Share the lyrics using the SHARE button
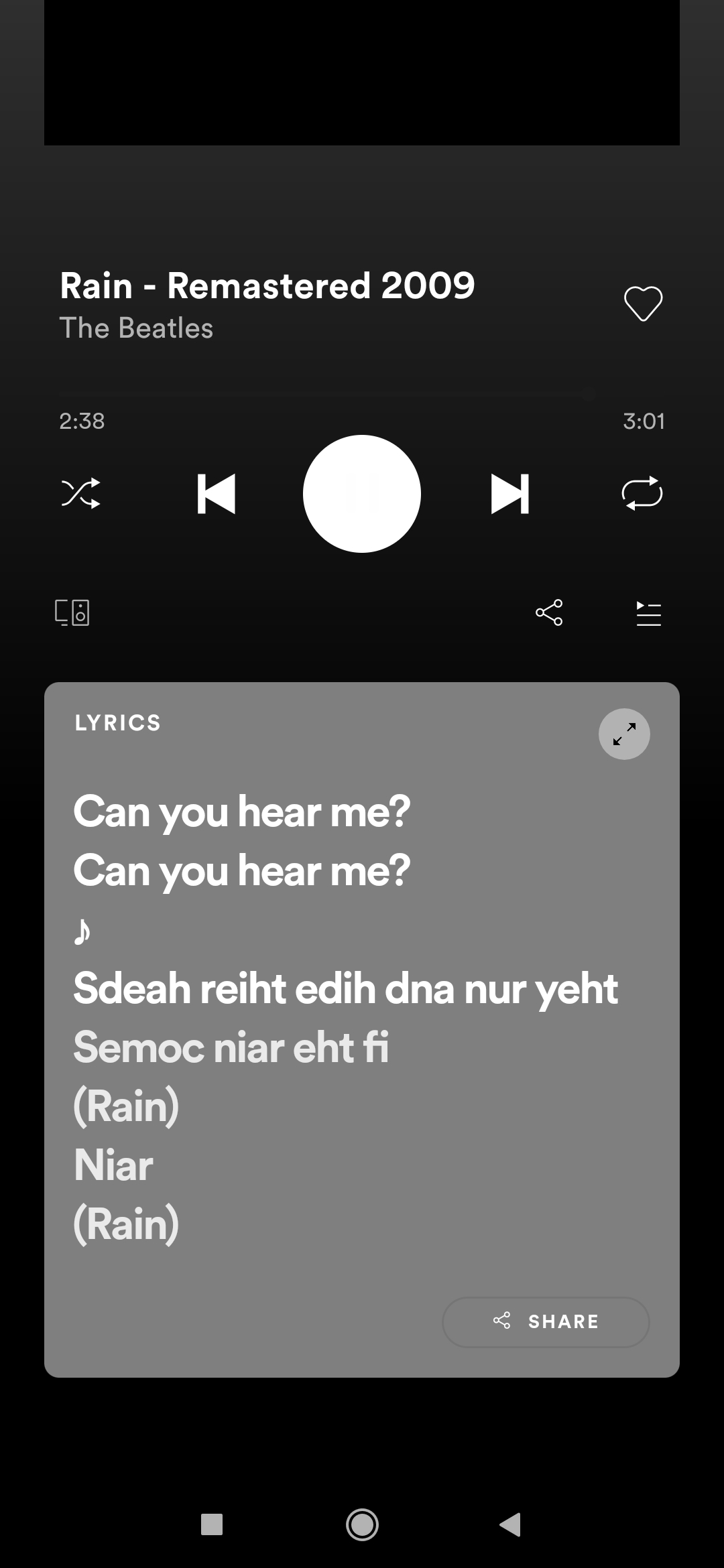724x1568 pixels. click(x=545, y=1321)
